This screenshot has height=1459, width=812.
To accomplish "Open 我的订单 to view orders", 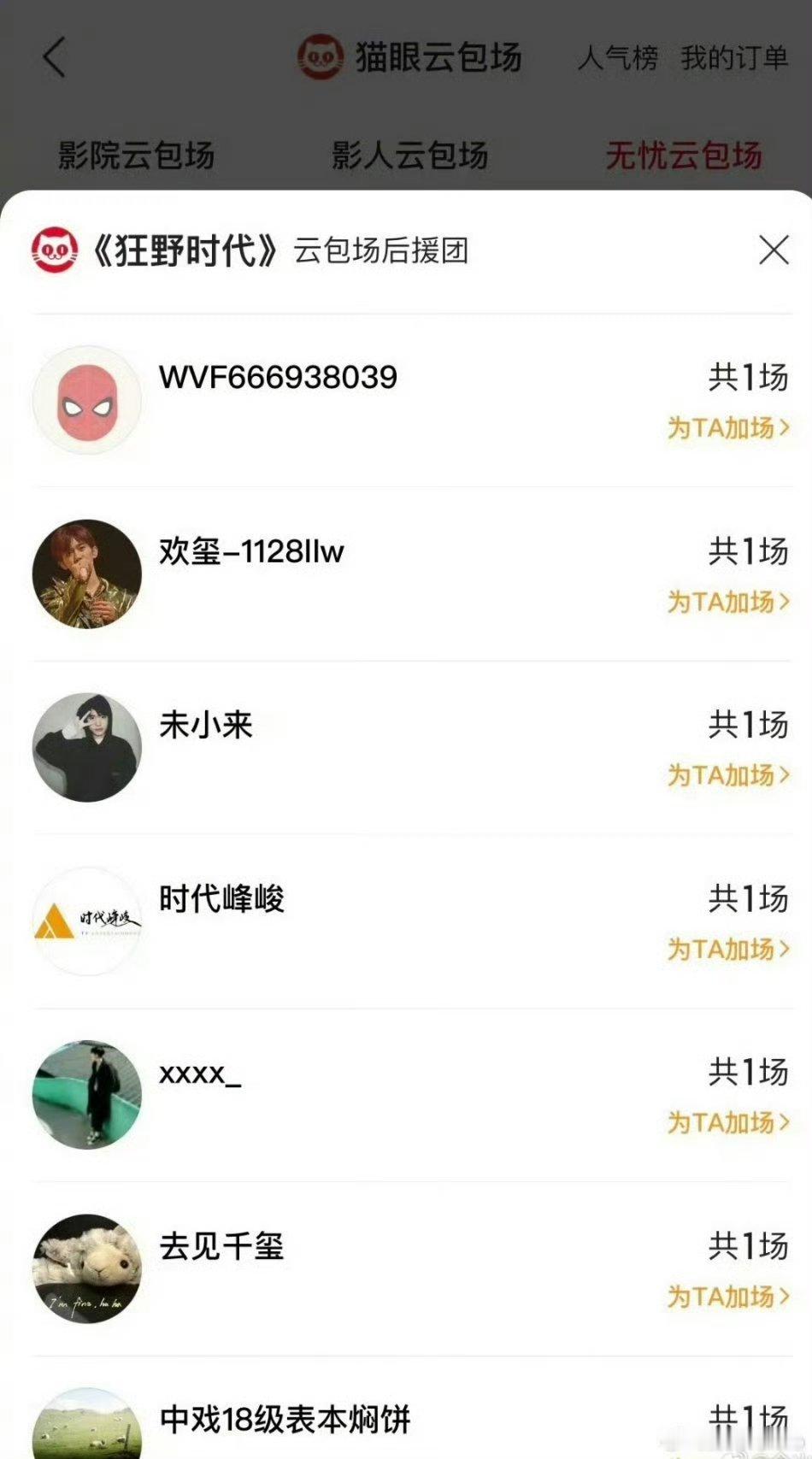I will point(733,58).
